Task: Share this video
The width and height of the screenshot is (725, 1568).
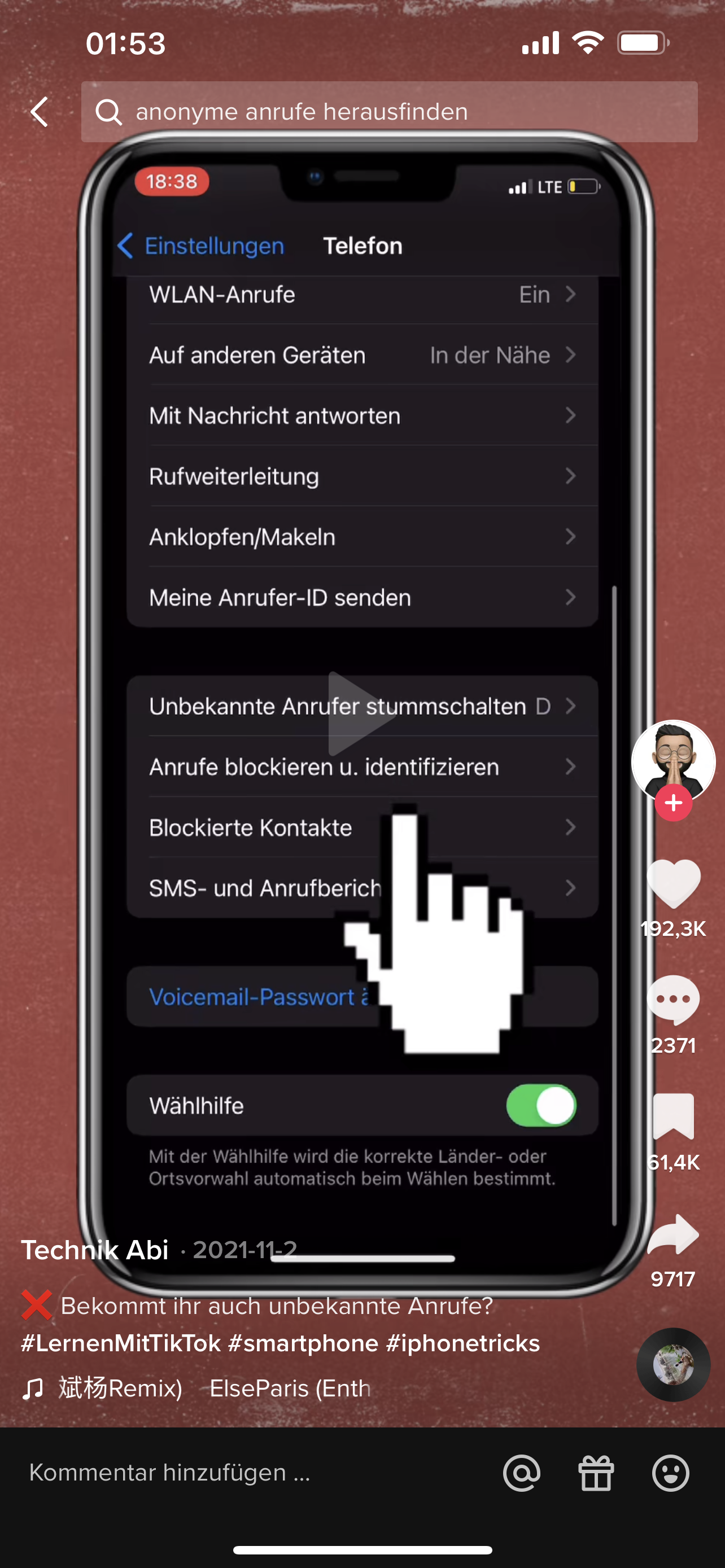Action: click(x=673, y=1234)
